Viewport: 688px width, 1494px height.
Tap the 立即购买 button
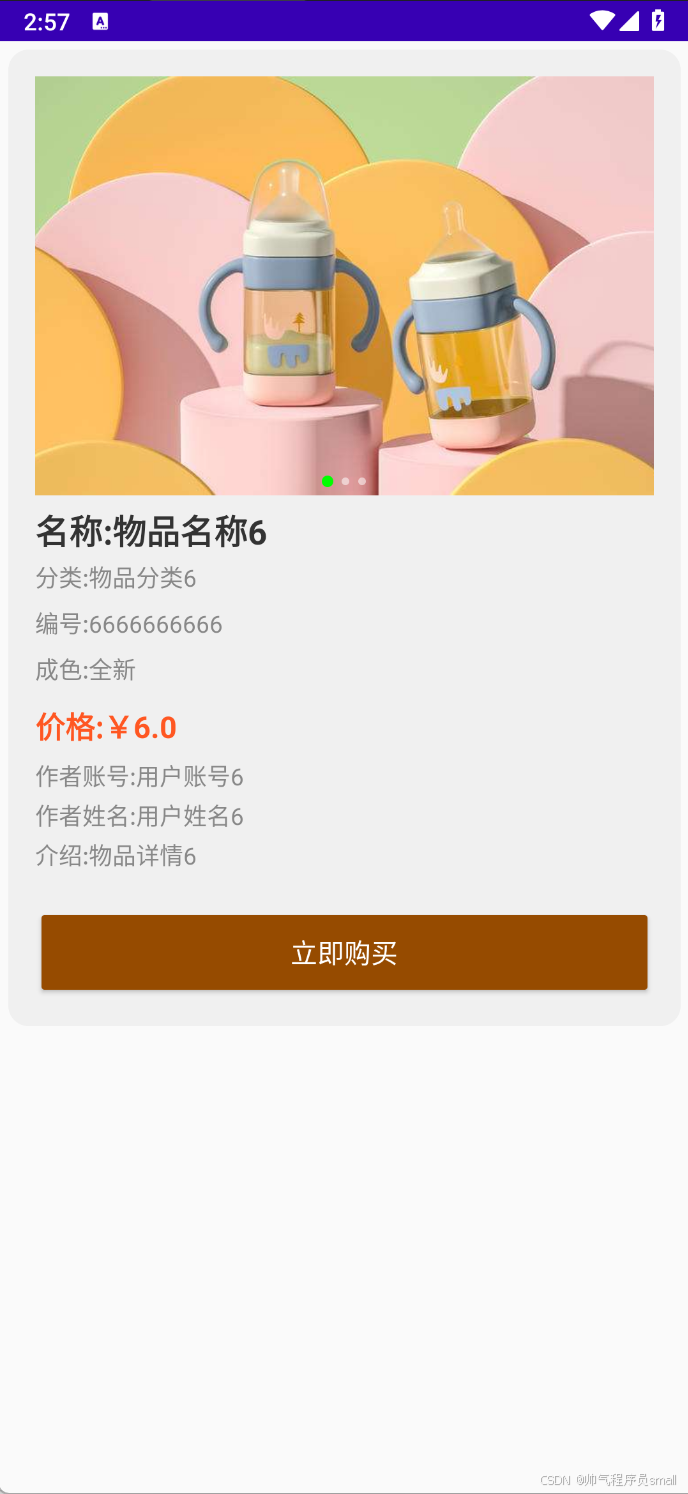coord(344,952)
